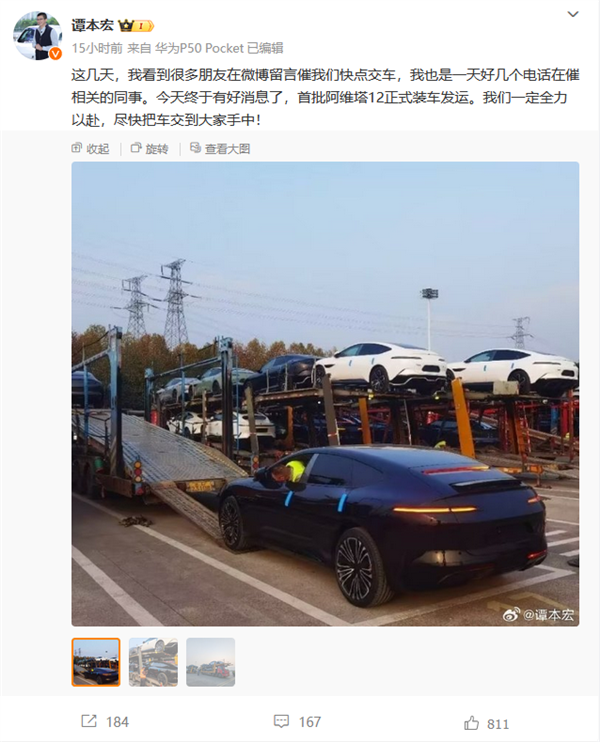Rotate the image with 旋转

pyautogui.click(x=150, y=148)
